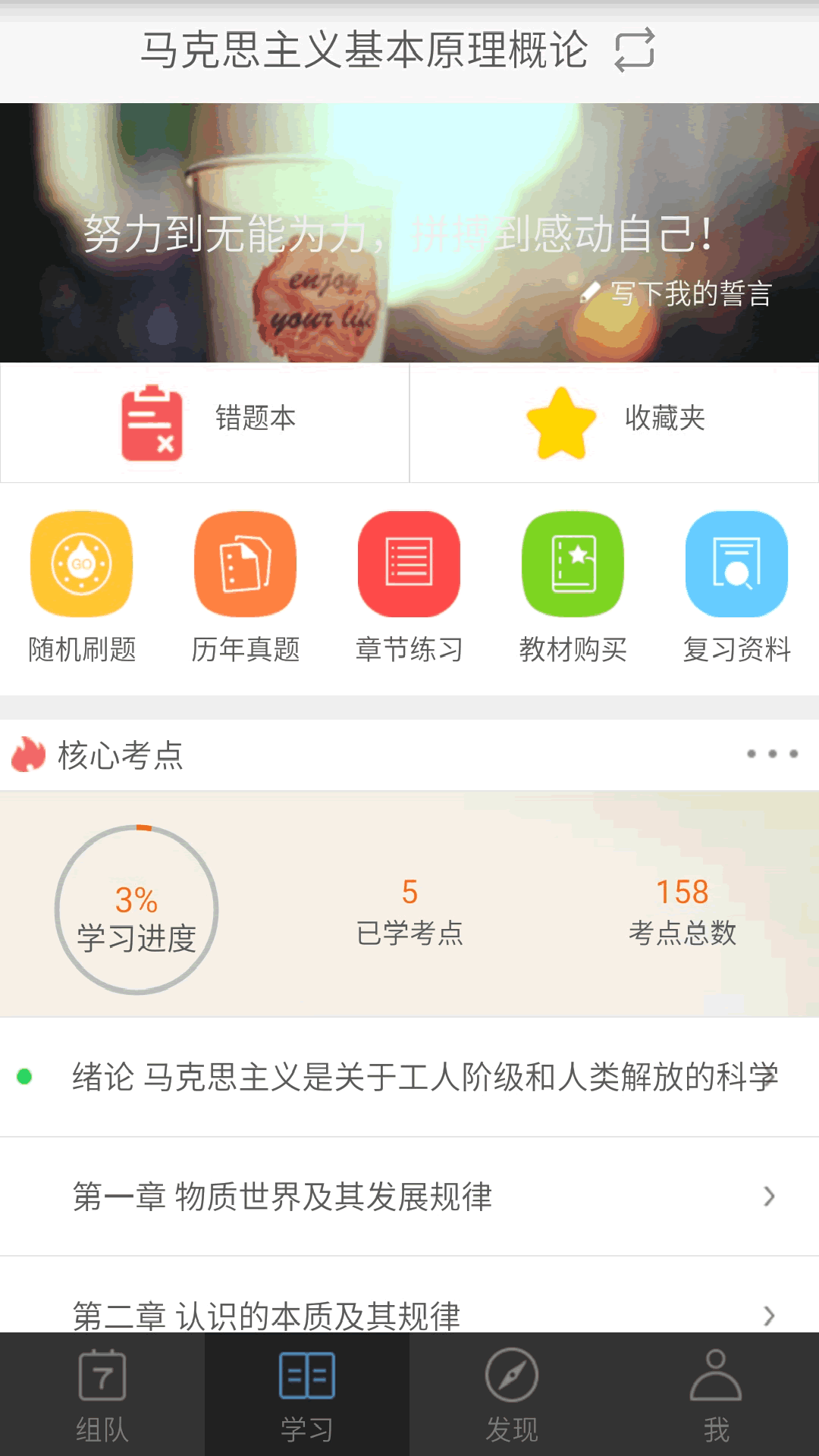Tap the flame icon next to 核心考点

(29, 755)
